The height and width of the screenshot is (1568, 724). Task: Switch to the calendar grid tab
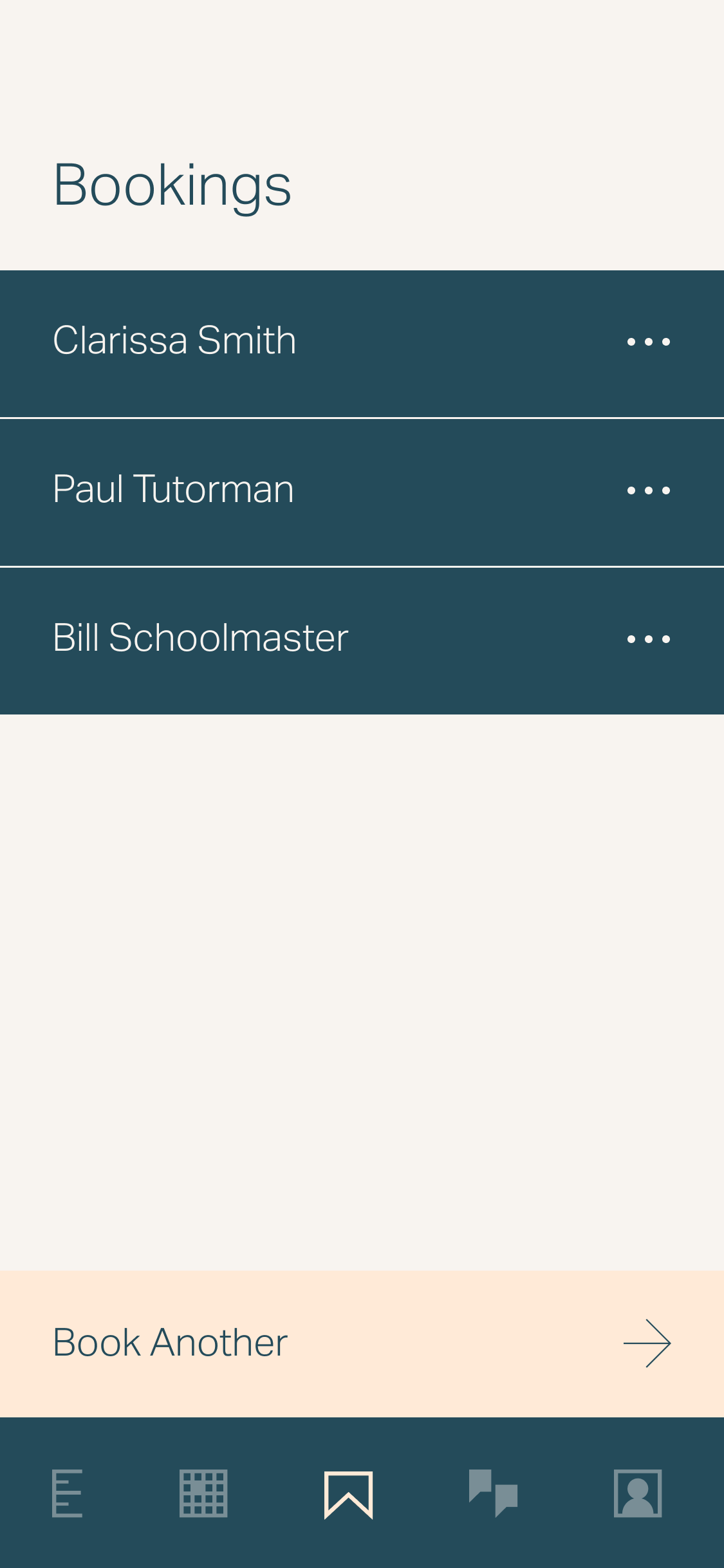click(x=203, y=1493)
